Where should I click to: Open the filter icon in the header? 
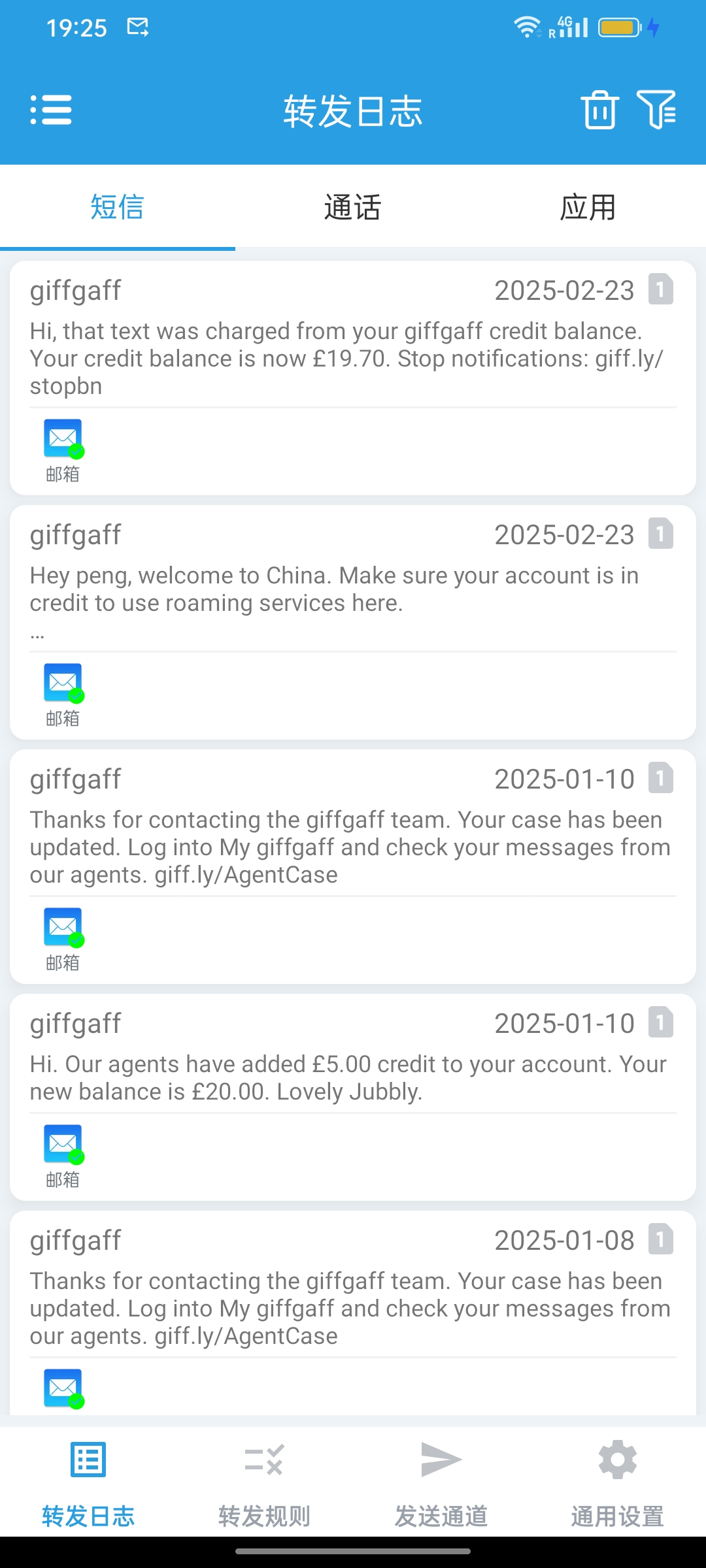point(656,110)
